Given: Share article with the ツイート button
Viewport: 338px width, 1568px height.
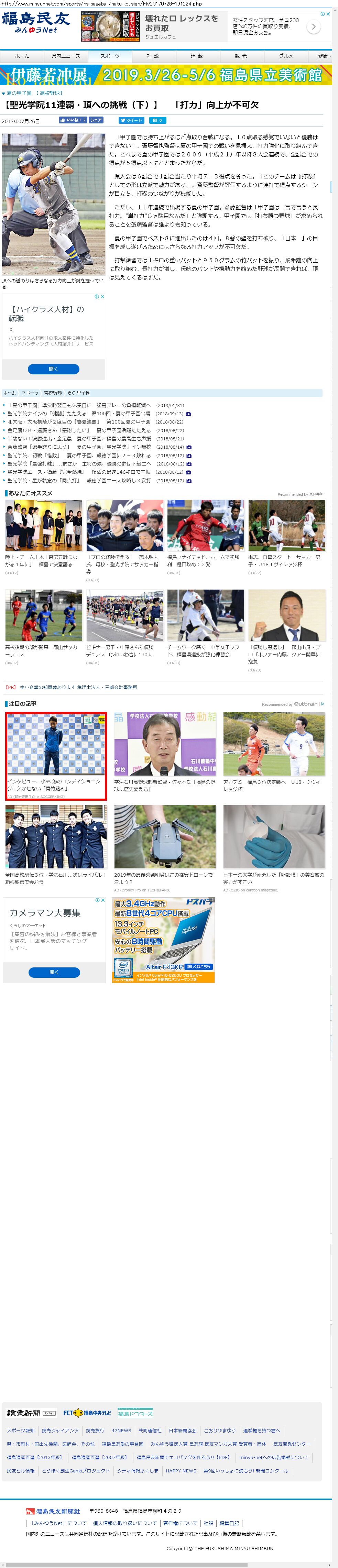Looking at the screenshot, I should click(x=132, y=121).
